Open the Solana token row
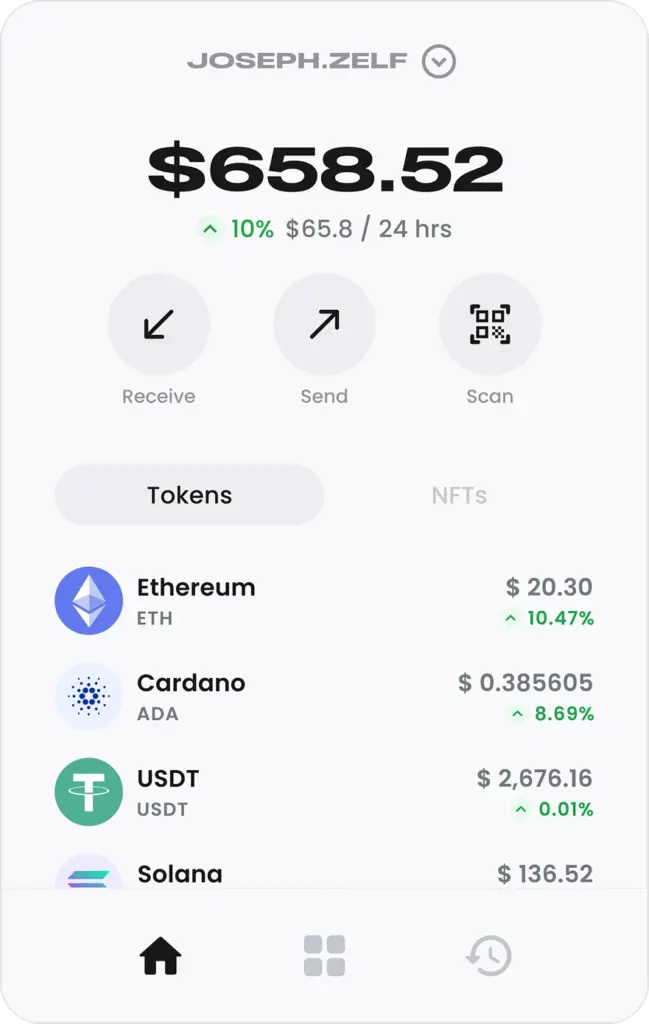649x1024 pixels. coord(324,874)
